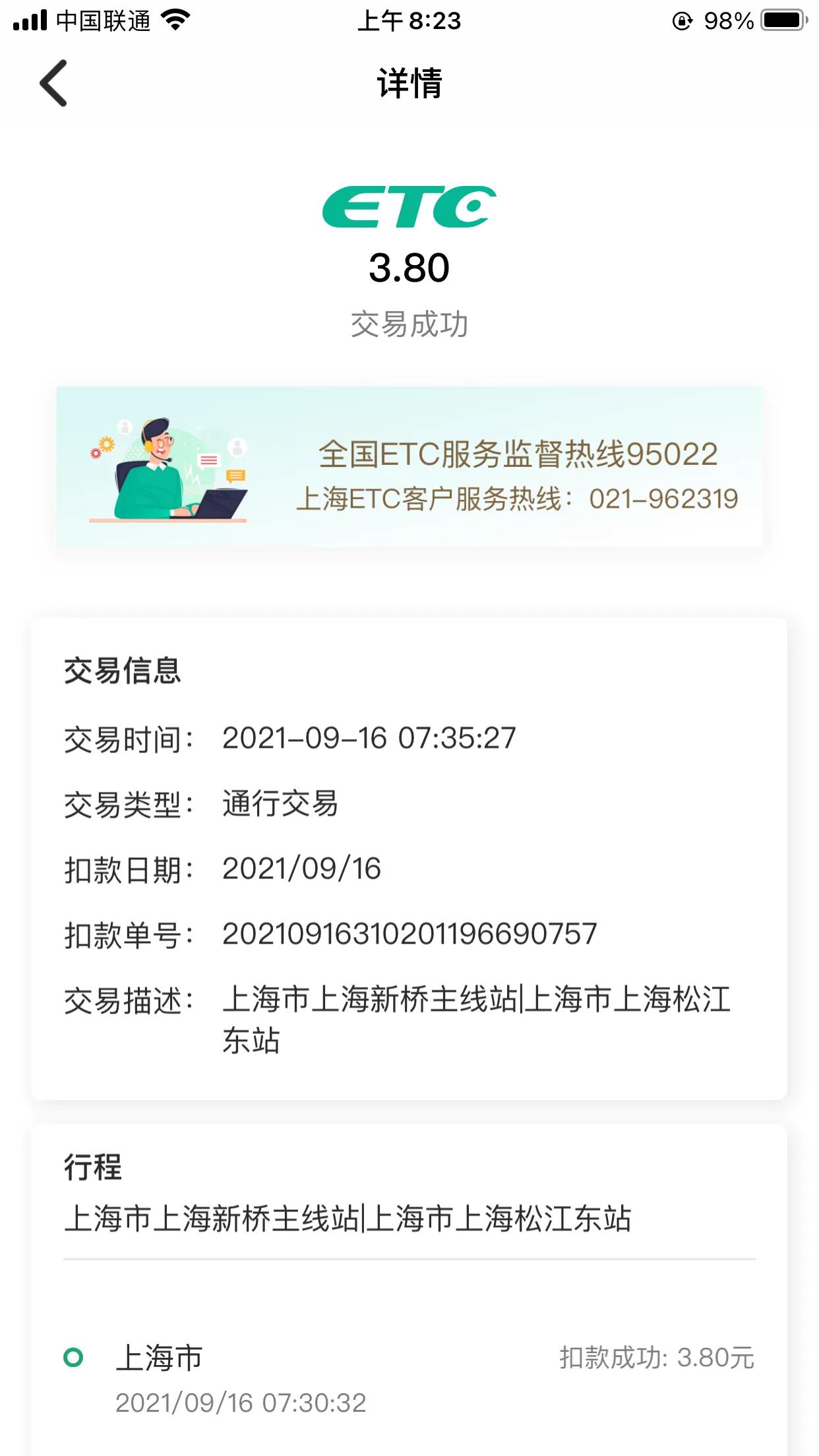Tap the 98% battery percentage
The height and width of the screenshot is (1456, 819).
click(x=729, y=20)
